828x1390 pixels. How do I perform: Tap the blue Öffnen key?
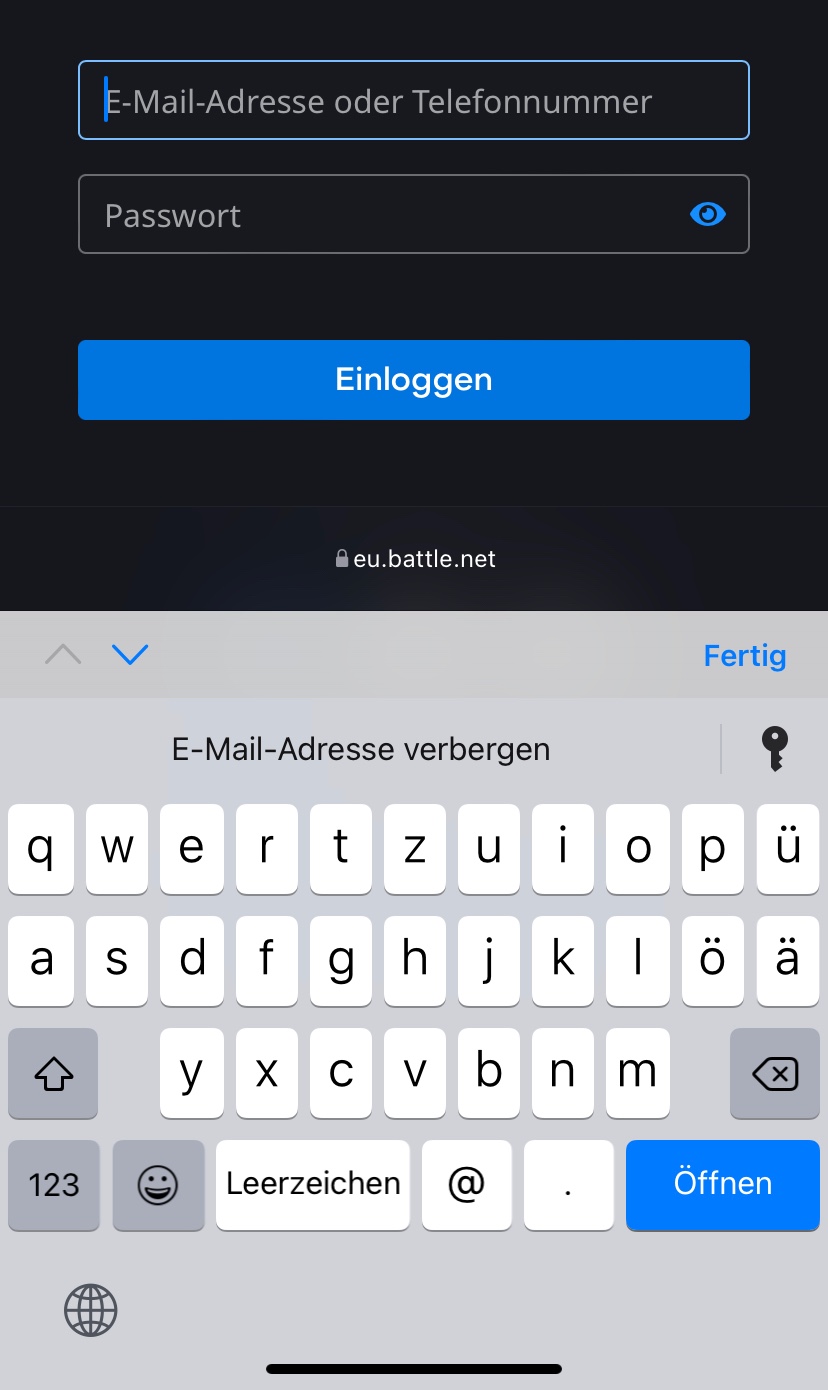tap(722, 1184)
